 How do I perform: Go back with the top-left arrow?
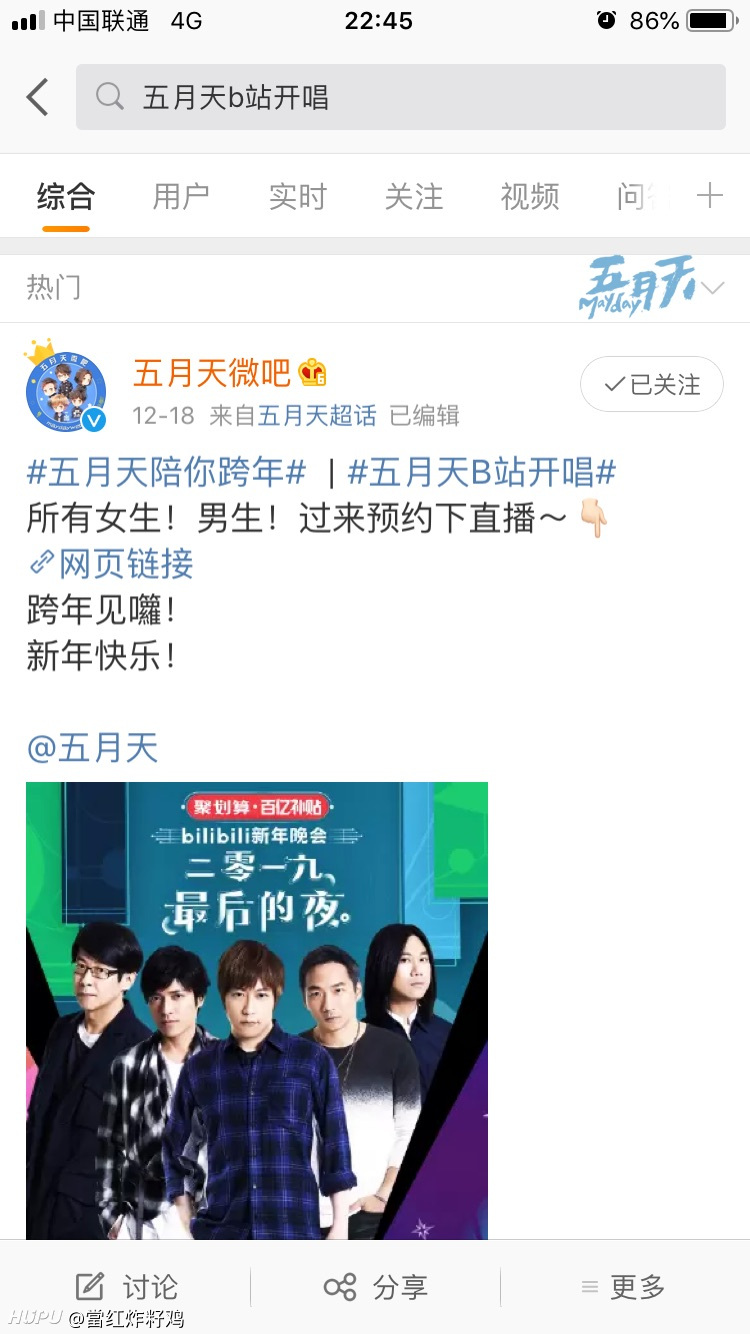[x=37, y=97]
